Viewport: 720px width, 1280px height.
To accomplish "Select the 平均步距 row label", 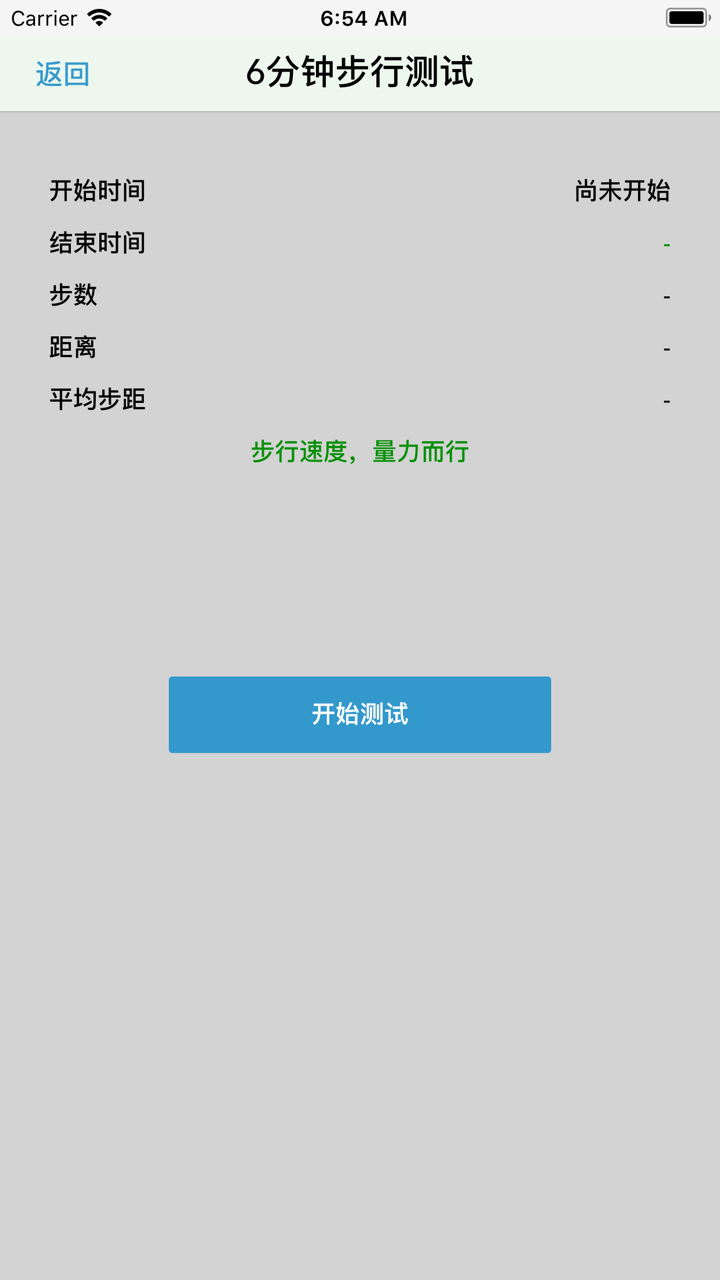I will 98,399.
